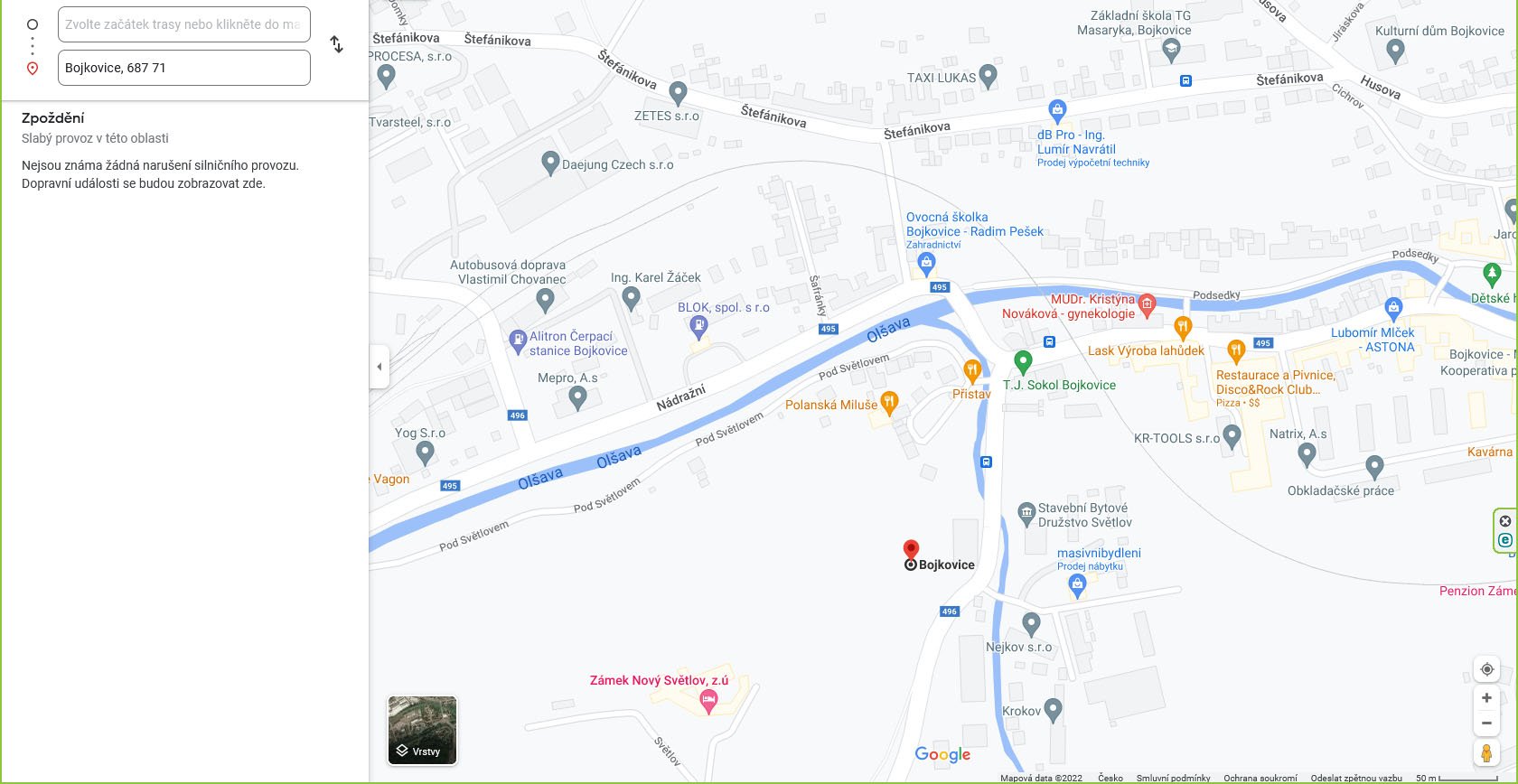Open Restaurace a Pivnice Disco&Rock Club marker
Image resolution: width=1518 pixels, height=784 pixels.
tap(1236, 350)
